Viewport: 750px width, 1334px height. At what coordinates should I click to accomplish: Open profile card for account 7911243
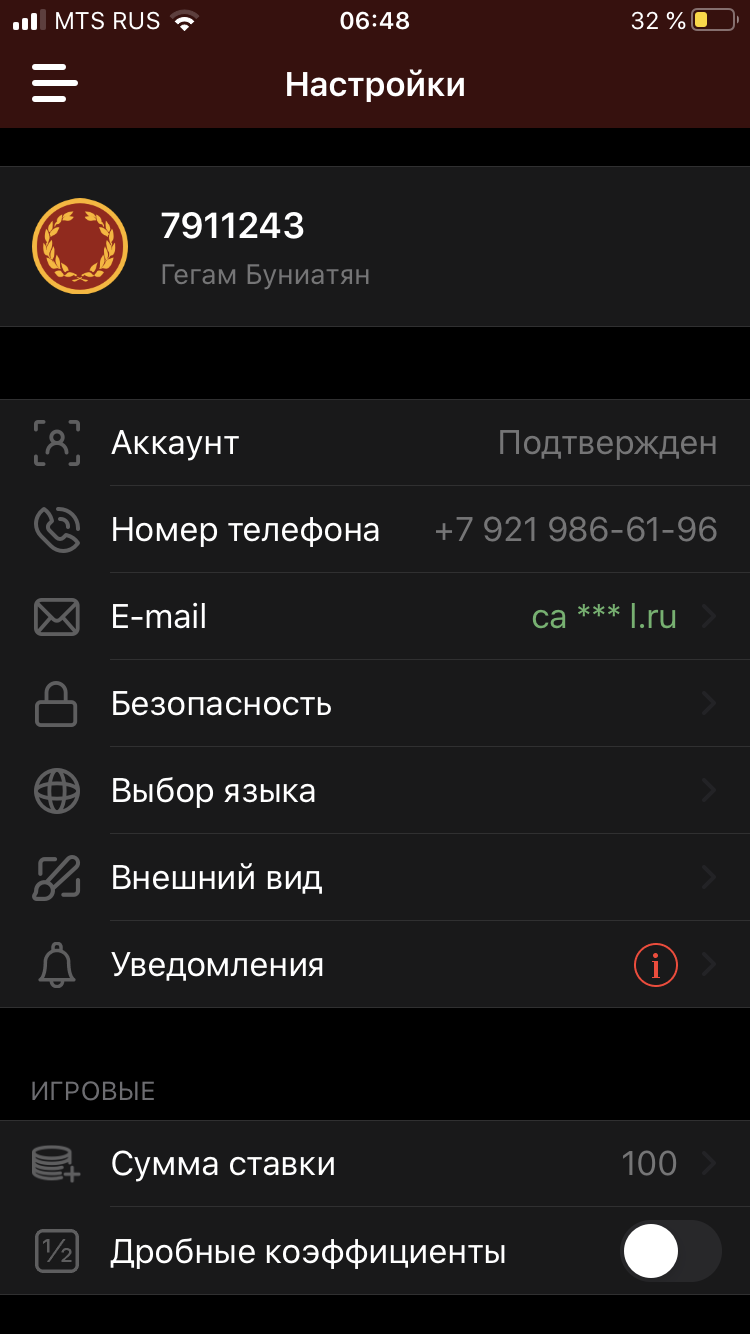click(375, 246)
